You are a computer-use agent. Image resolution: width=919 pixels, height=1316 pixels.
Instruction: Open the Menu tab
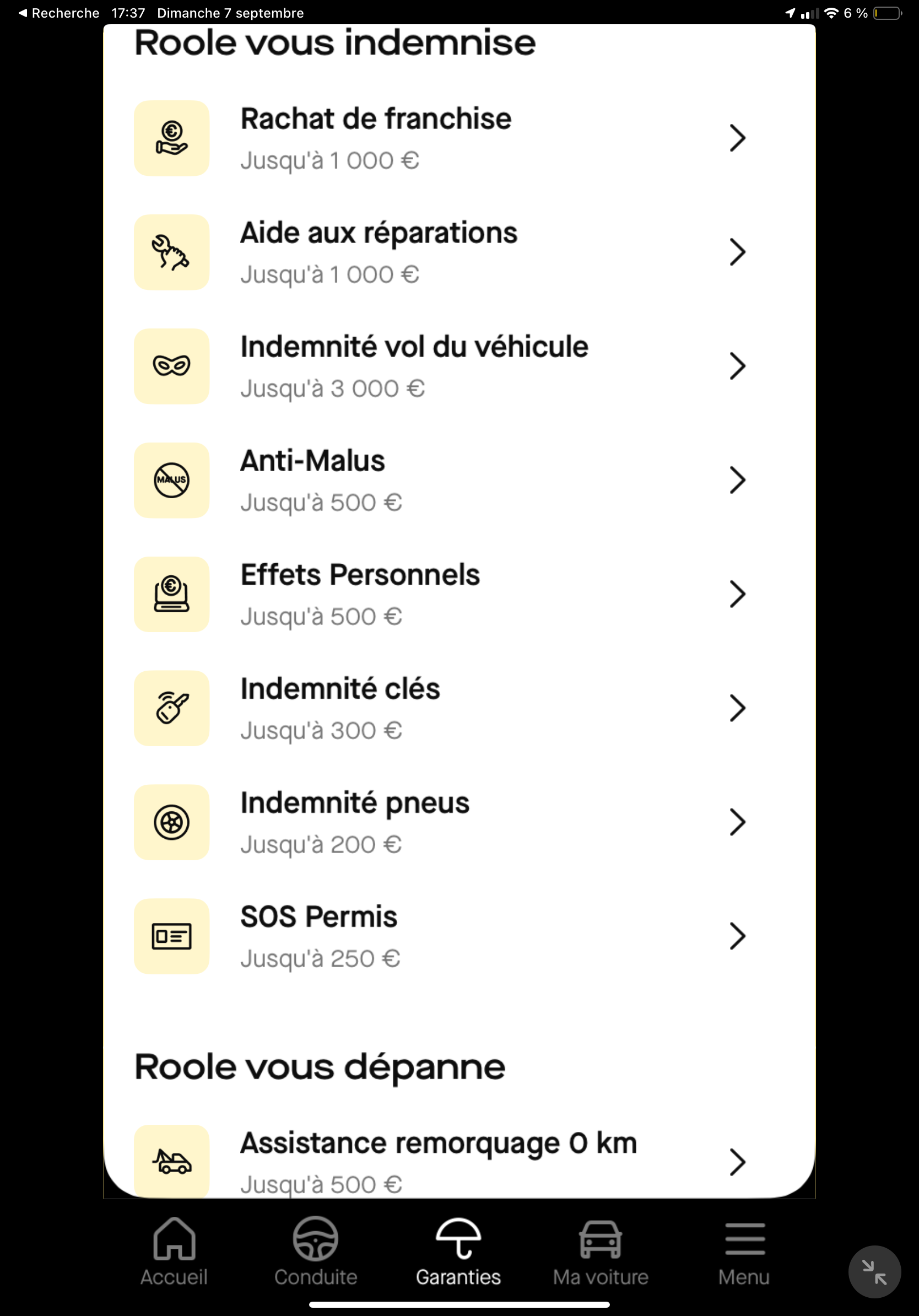tap(744, 1252)
